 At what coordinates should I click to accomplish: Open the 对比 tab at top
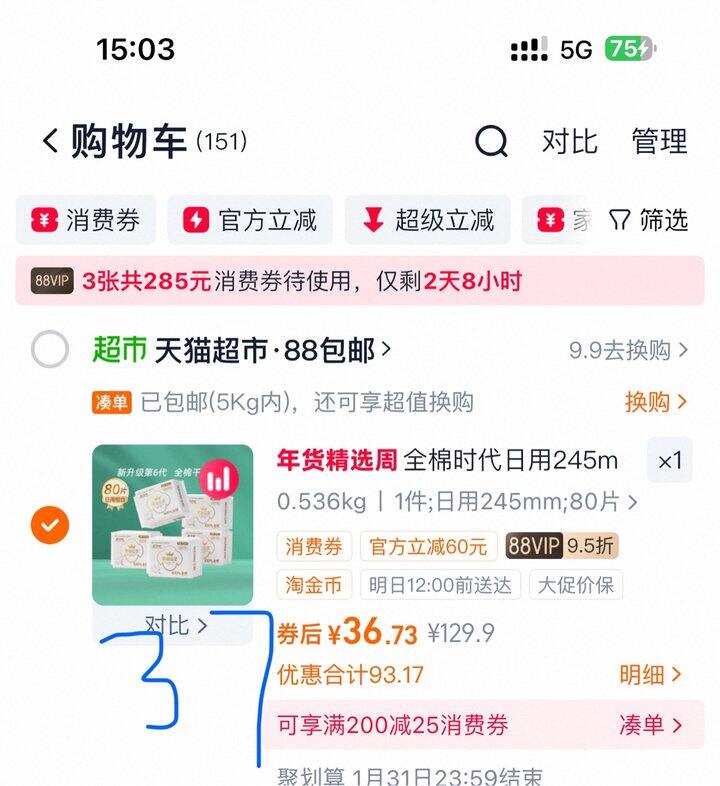tap(568, 142)
